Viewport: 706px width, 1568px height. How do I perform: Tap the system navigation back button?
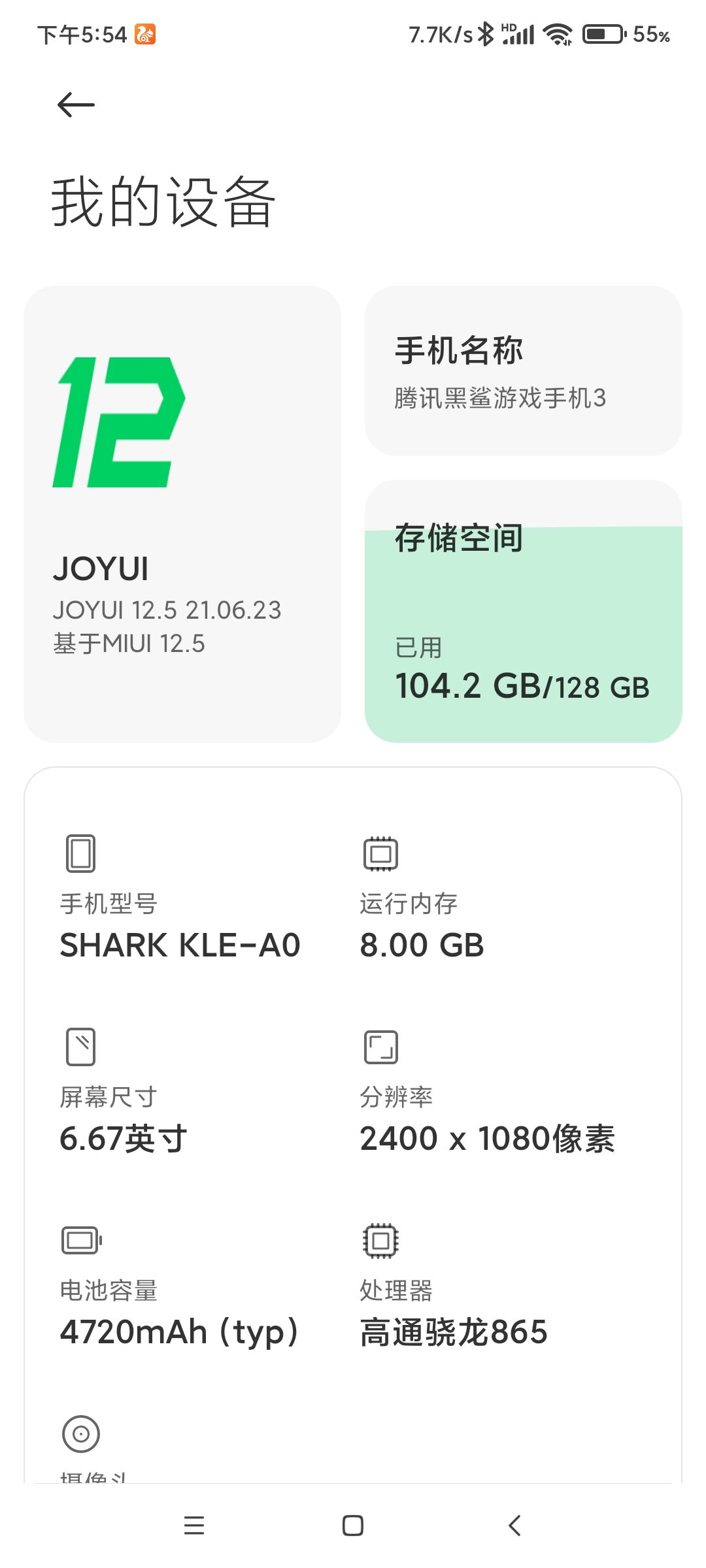(x=514, y=1526)
